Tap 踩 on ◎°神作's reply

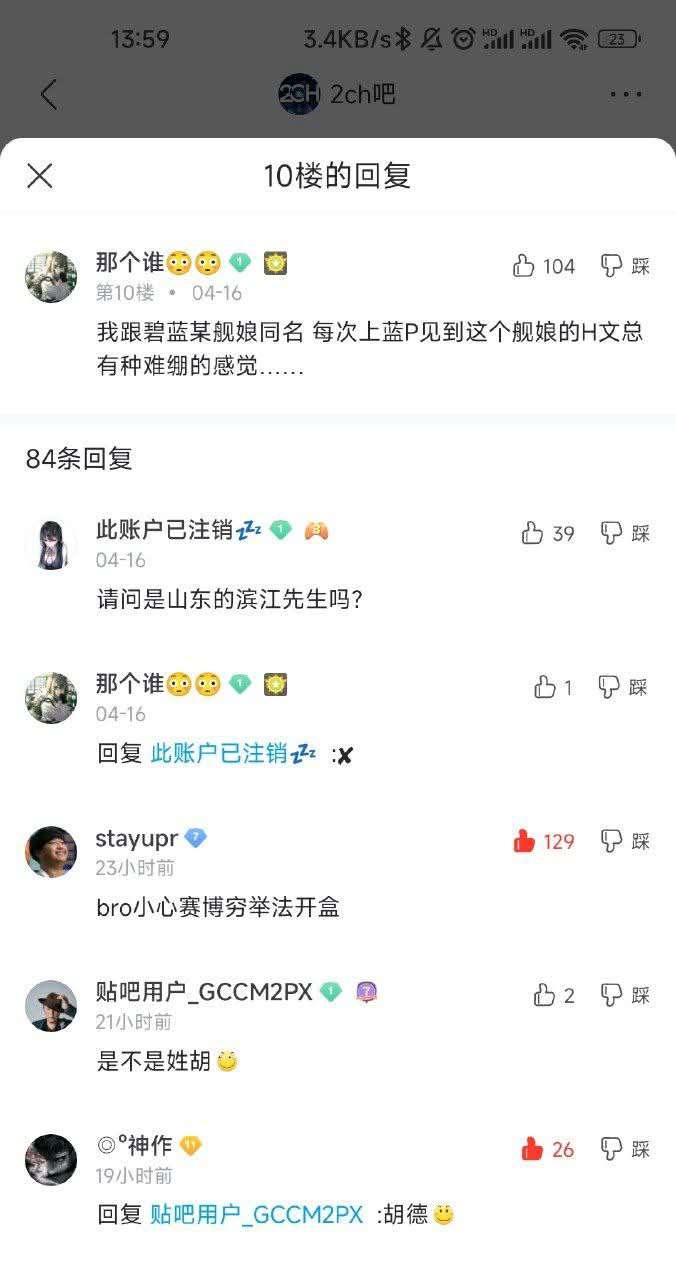pyautogui.click(x=625, y=1149)
